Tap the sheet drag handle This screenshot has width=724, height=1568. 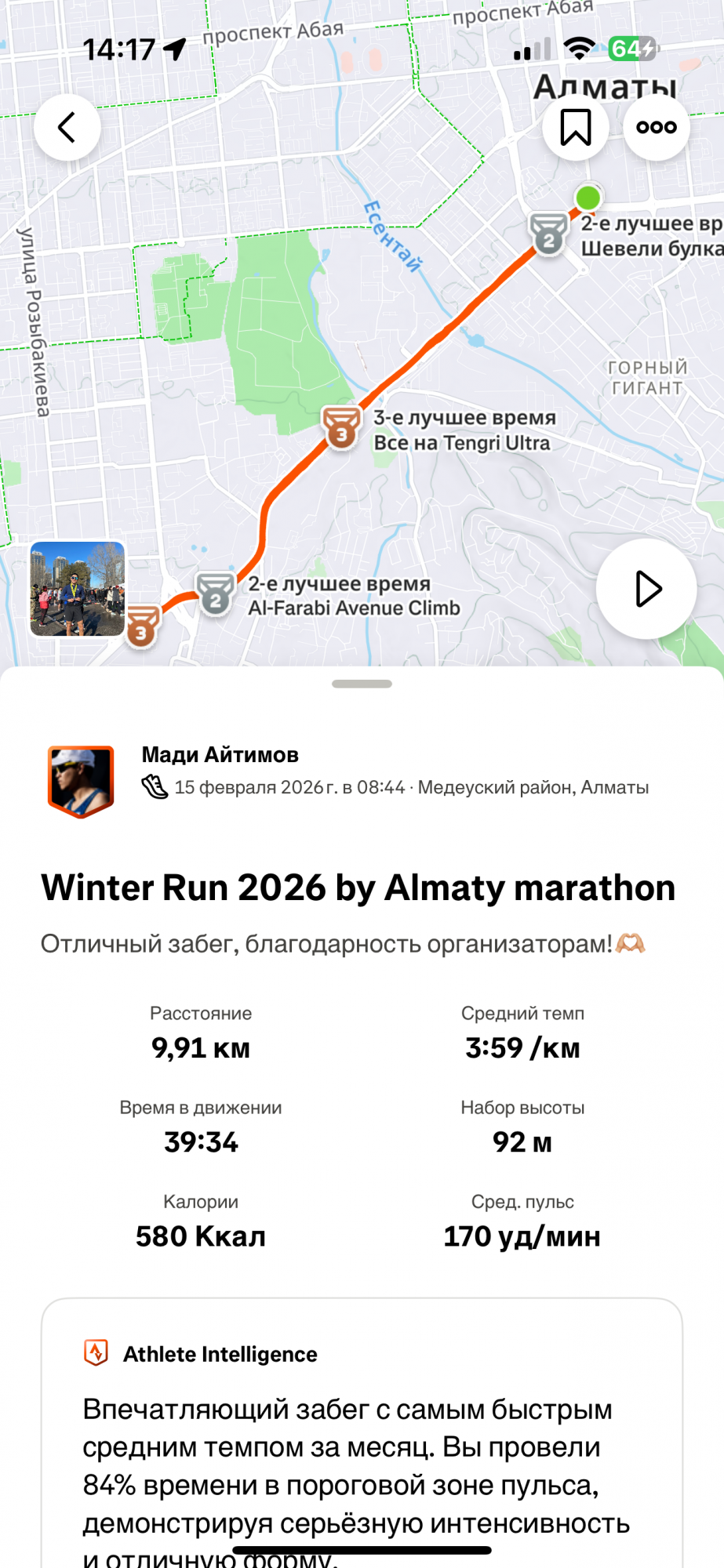[362, 684]
